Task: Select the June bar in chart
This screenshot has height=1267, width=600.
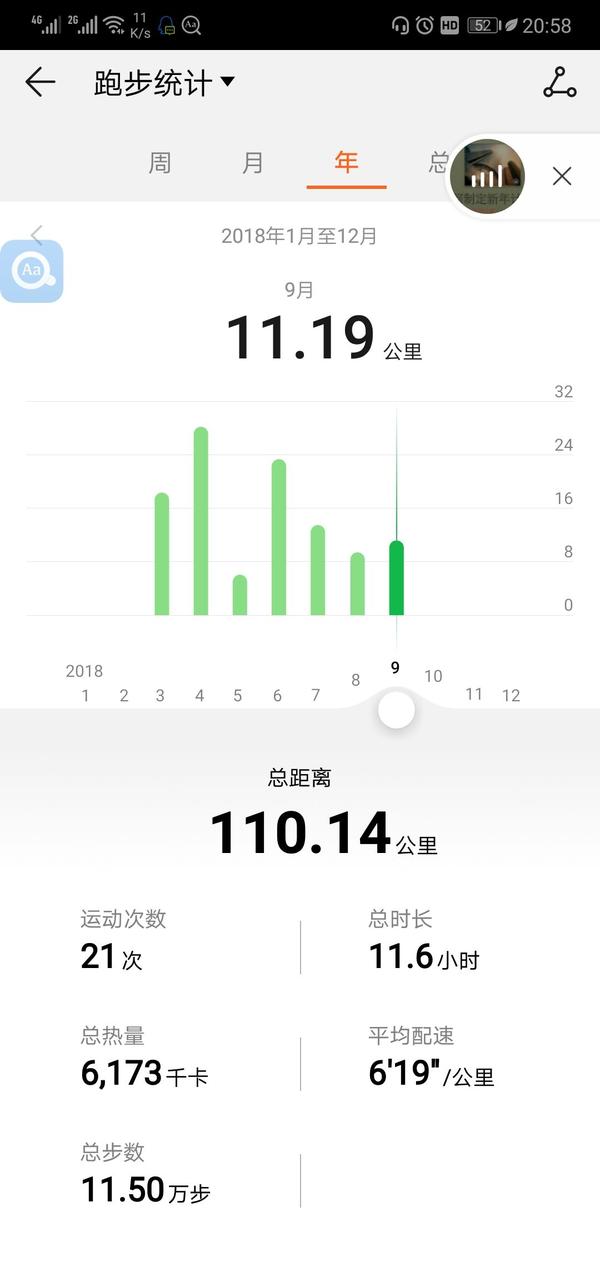Action: pyautogui.click(x=279, y=537)
